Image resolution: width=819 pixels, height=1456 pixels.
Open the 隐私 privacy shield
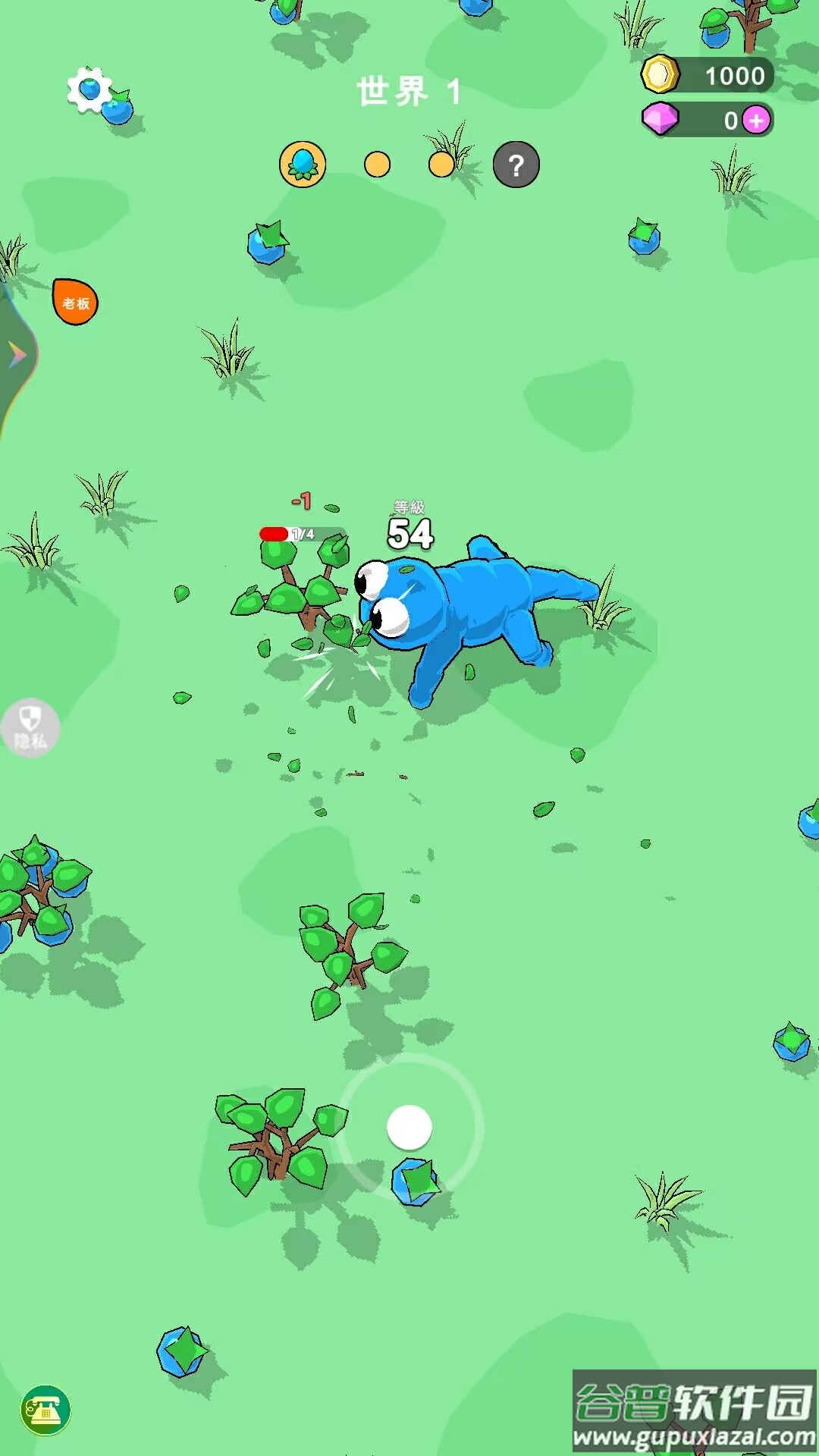pos(30,728)
